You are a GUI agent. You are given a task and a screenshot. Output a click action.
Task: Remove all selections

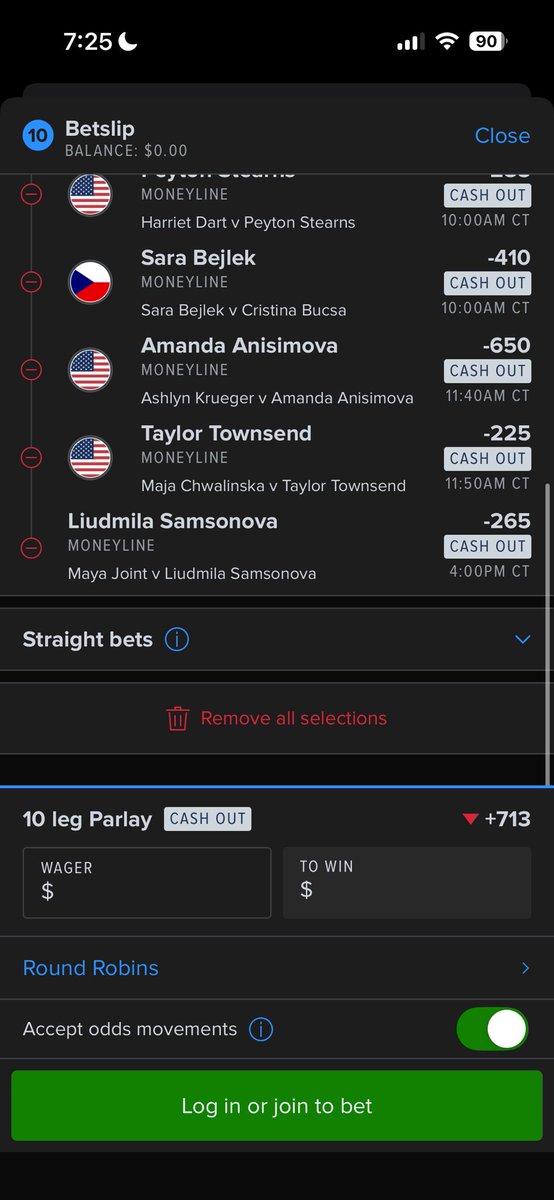point(277,718)
